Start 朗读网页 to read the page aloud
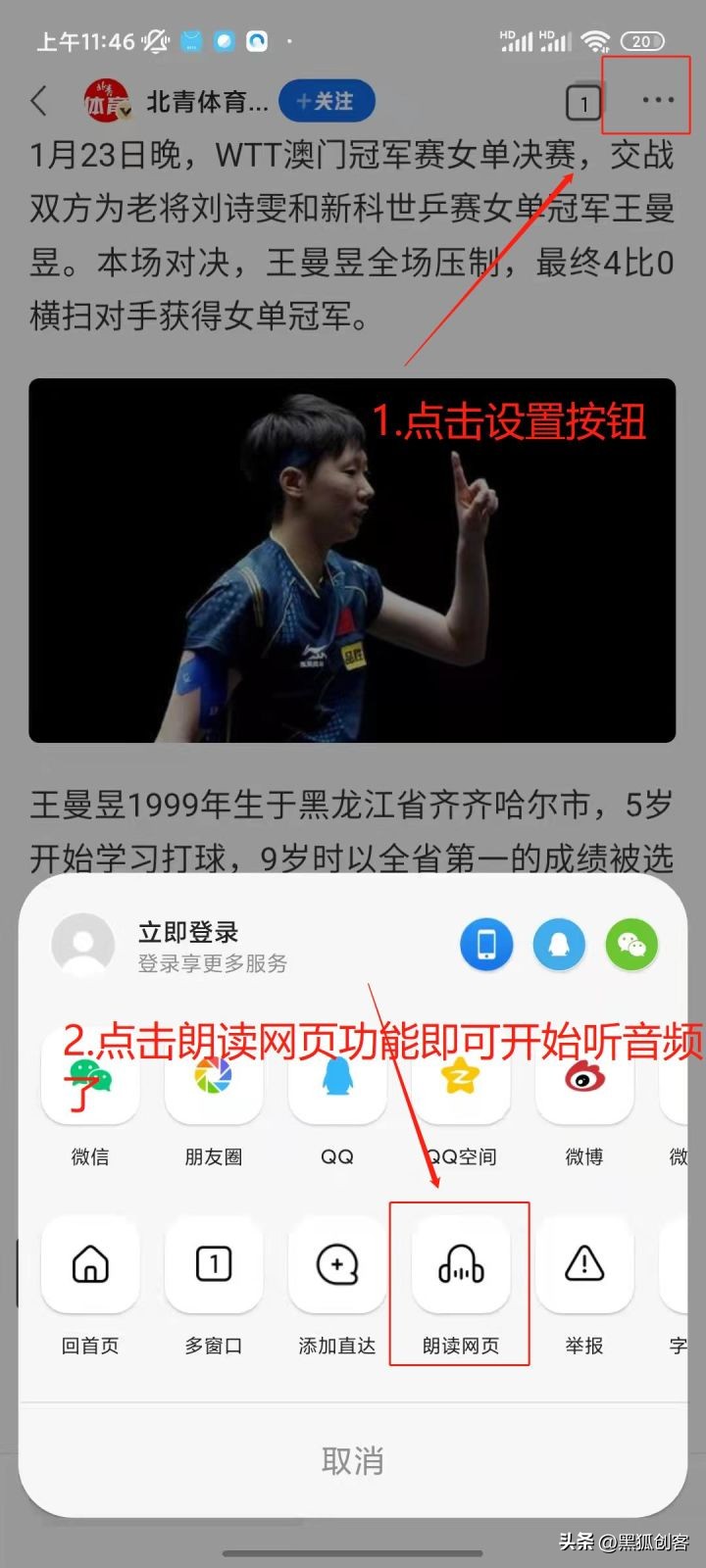Screen dimensions: 706x1568 pyautogui.click(x=461, y=1265)
